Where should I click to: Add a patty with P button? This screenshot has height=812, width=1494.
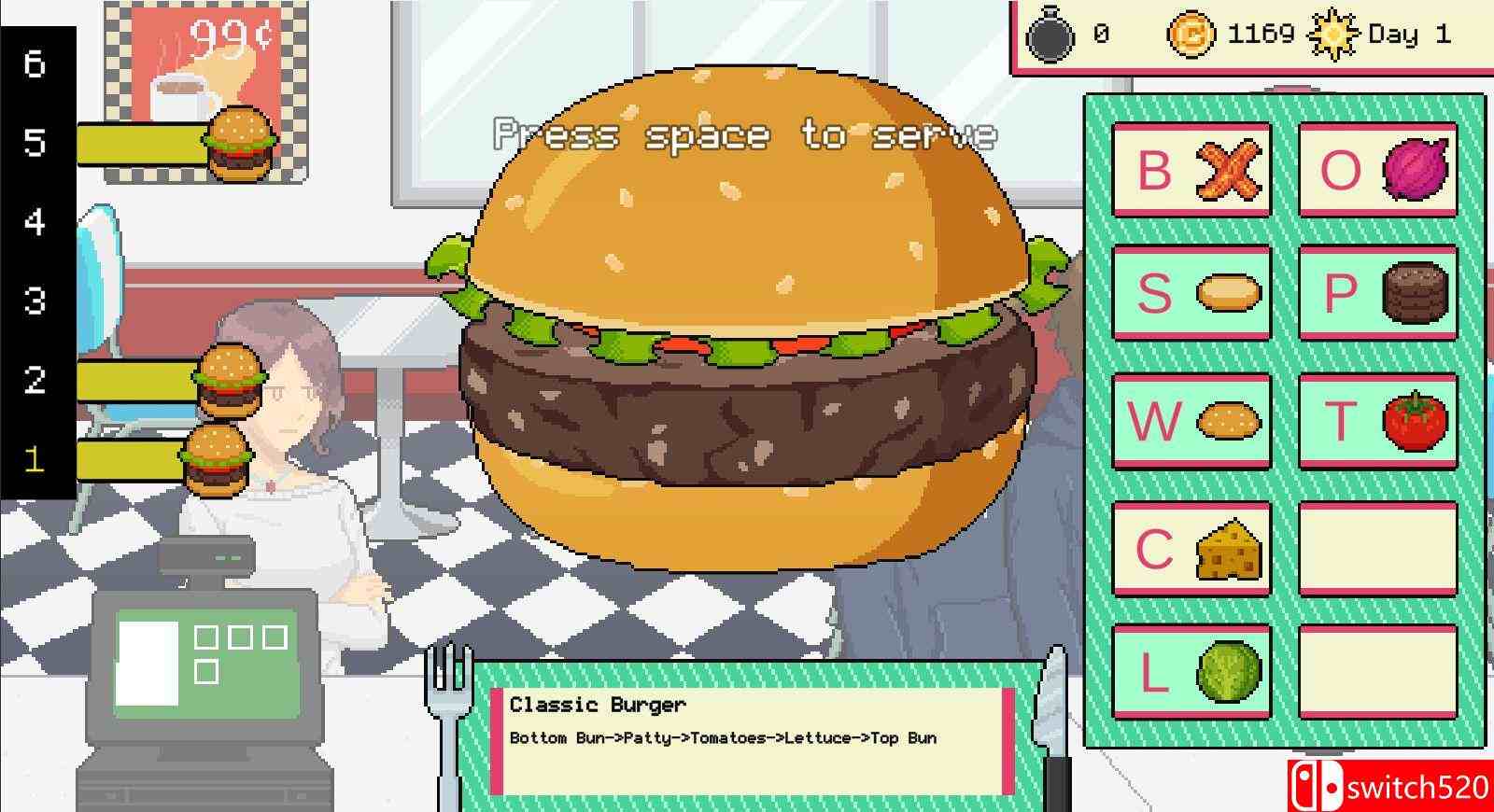coord(1377,293)
